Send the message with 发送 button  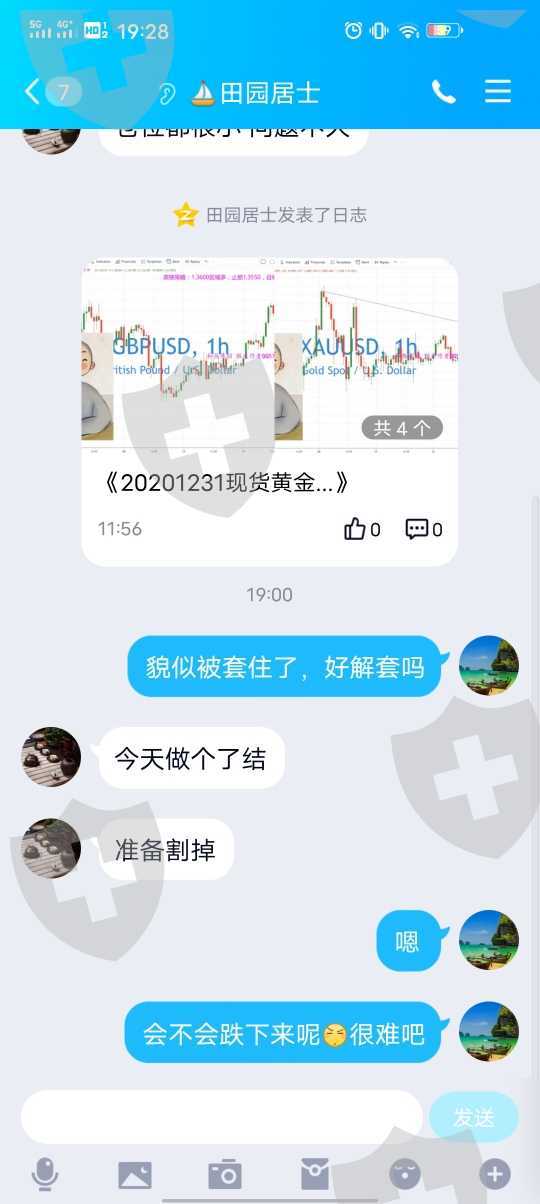point(474,1118)
